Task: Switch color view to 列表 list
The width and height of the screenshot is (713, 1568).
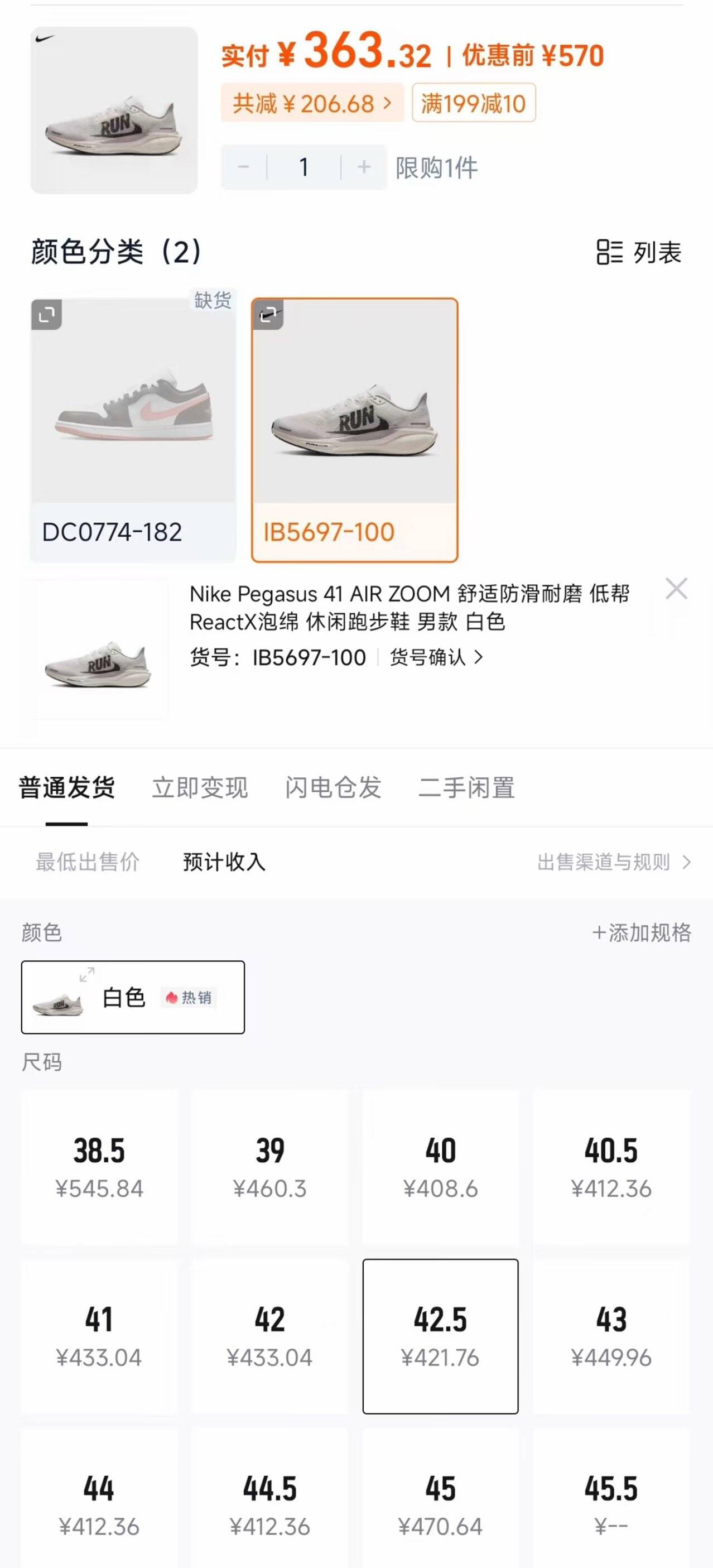Action: [x=639, y=252]
